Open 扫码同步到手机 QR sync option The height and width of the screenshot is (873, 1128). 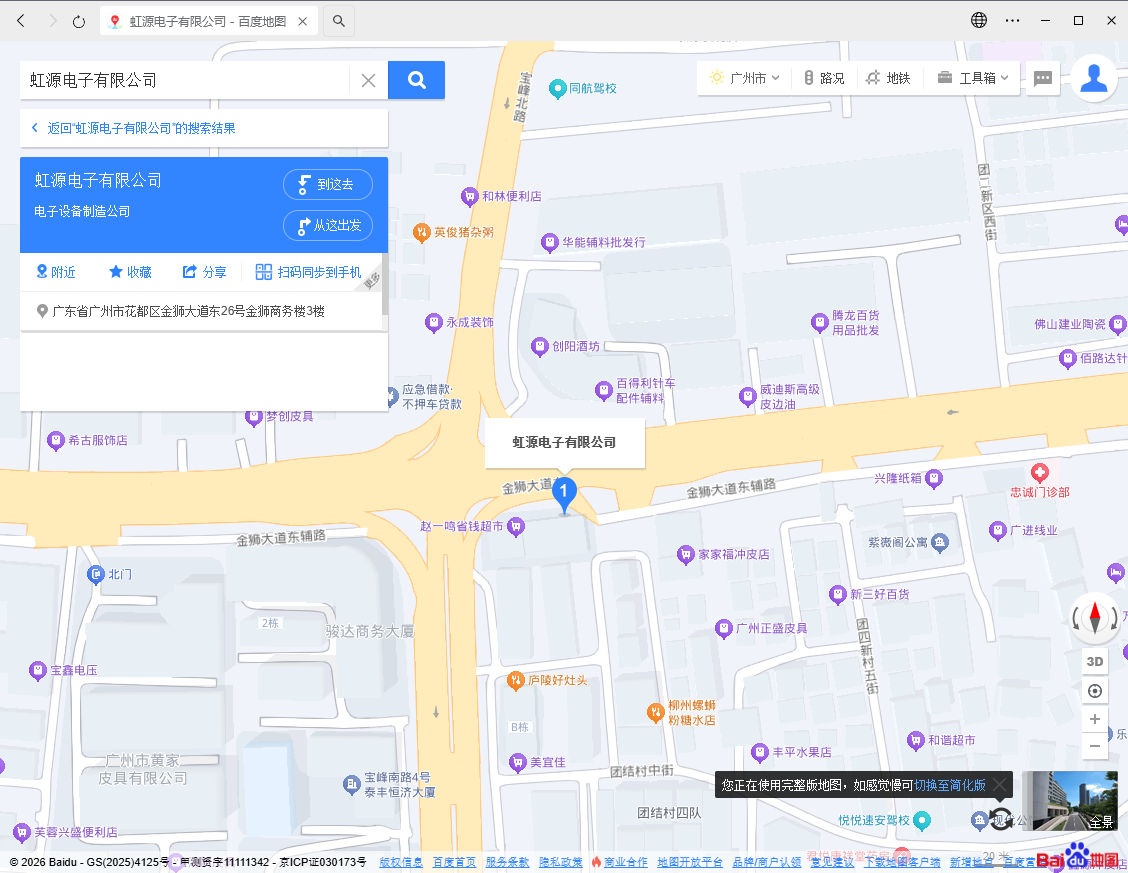pyautogui.click(x=308, y=272)
